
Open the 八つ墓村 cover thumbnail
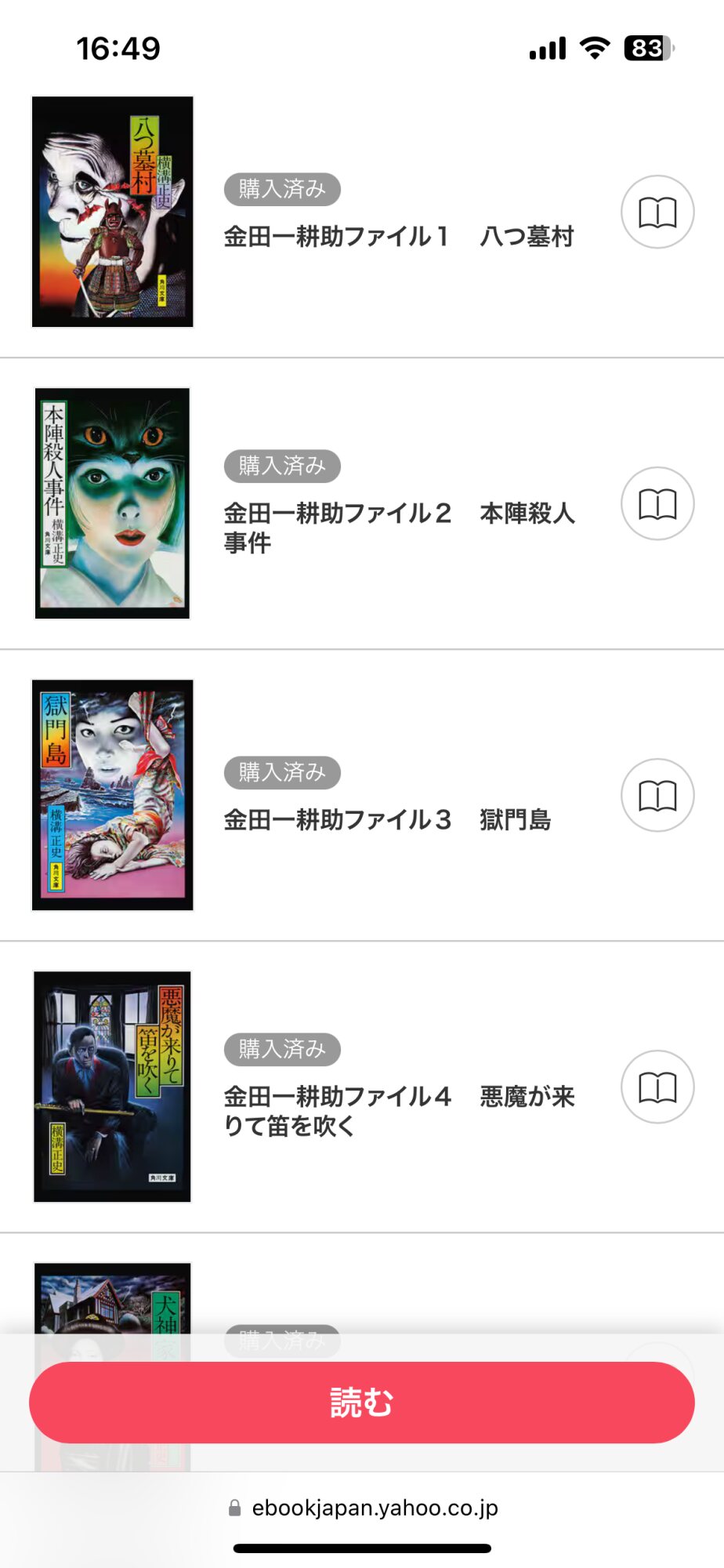coord(113,212)
